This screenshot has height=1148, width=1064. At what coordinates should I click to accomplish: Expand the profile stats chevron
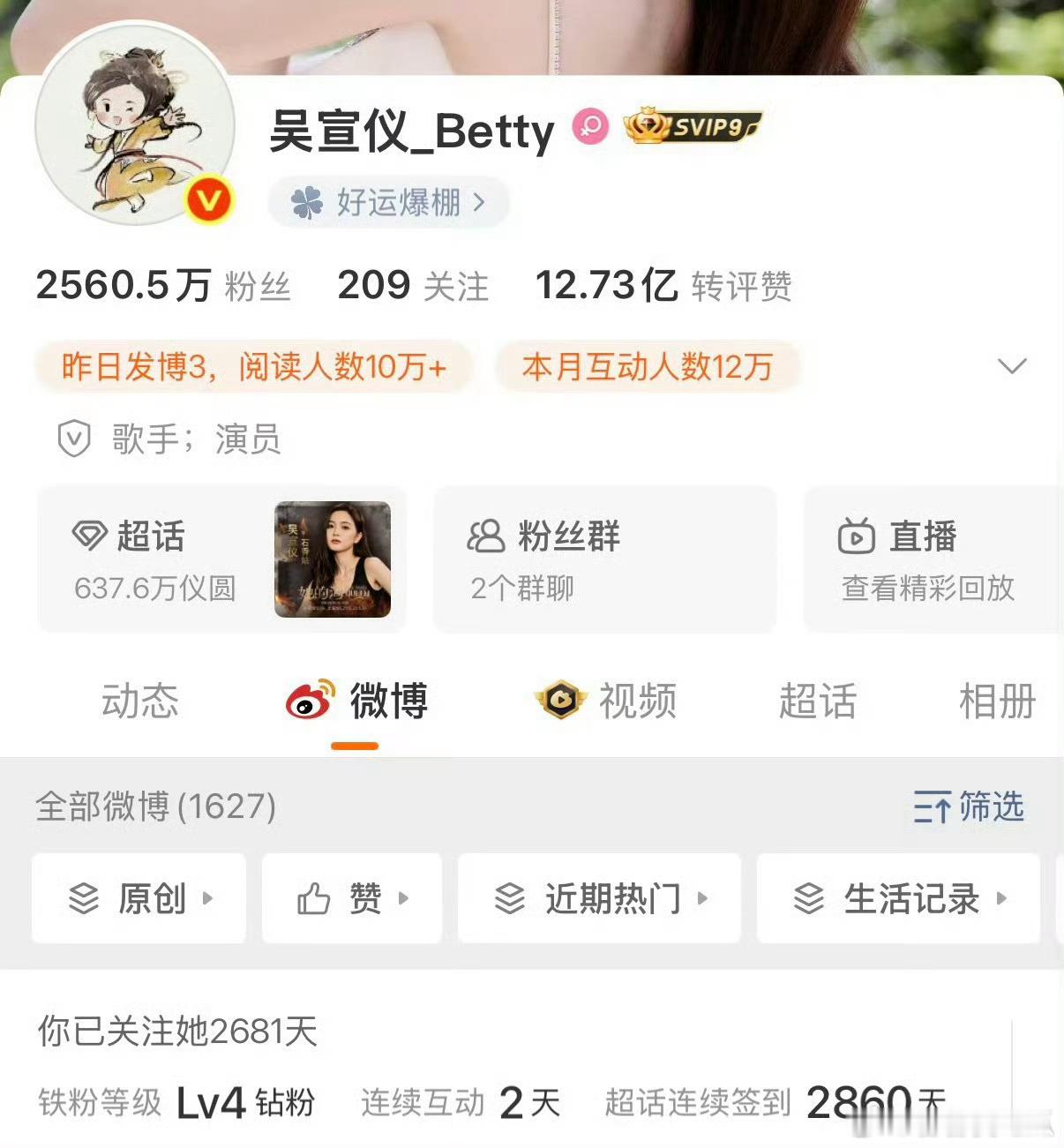coord(1012,365)
